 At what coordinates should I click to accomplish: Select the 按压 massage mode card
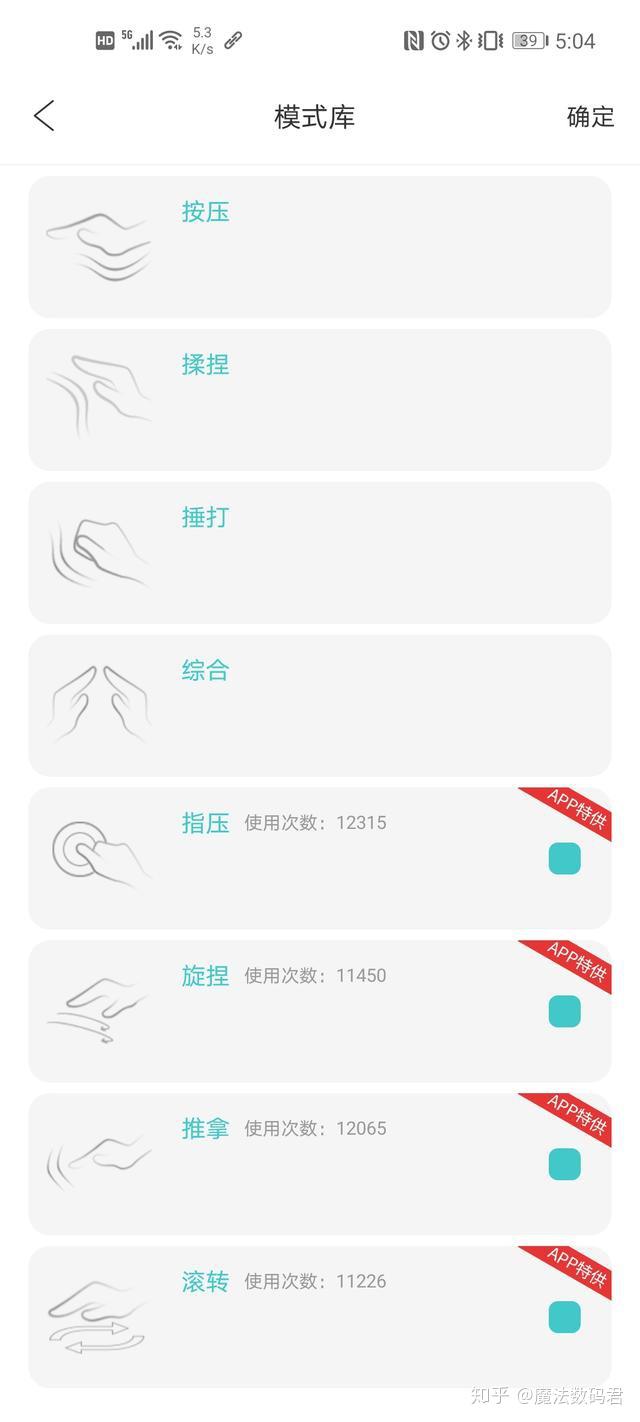point(320,247)
